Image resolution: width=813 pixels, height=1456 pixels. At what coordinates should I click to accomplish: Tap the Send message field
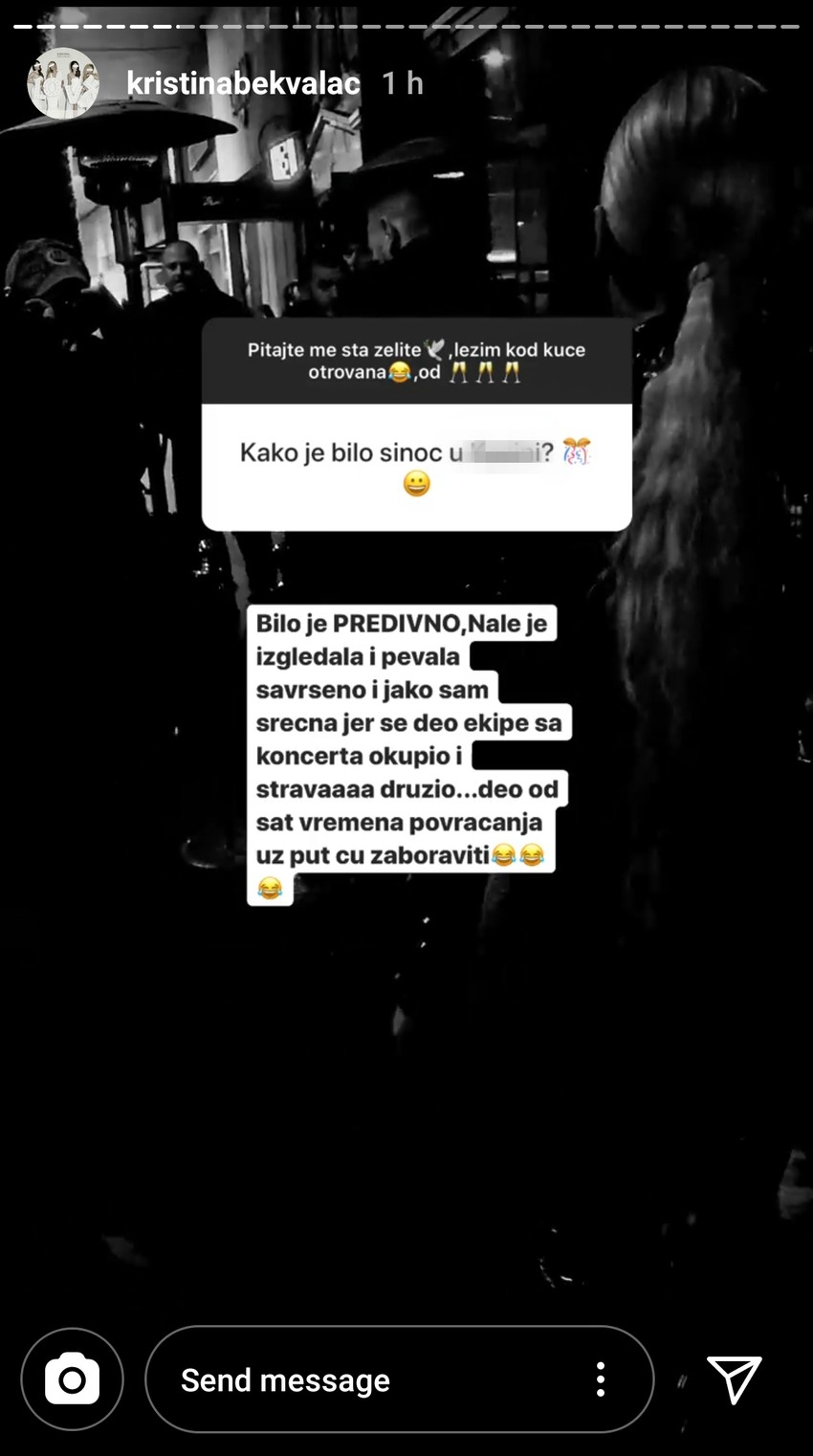pyautogui.click(x=363, y=1379)
